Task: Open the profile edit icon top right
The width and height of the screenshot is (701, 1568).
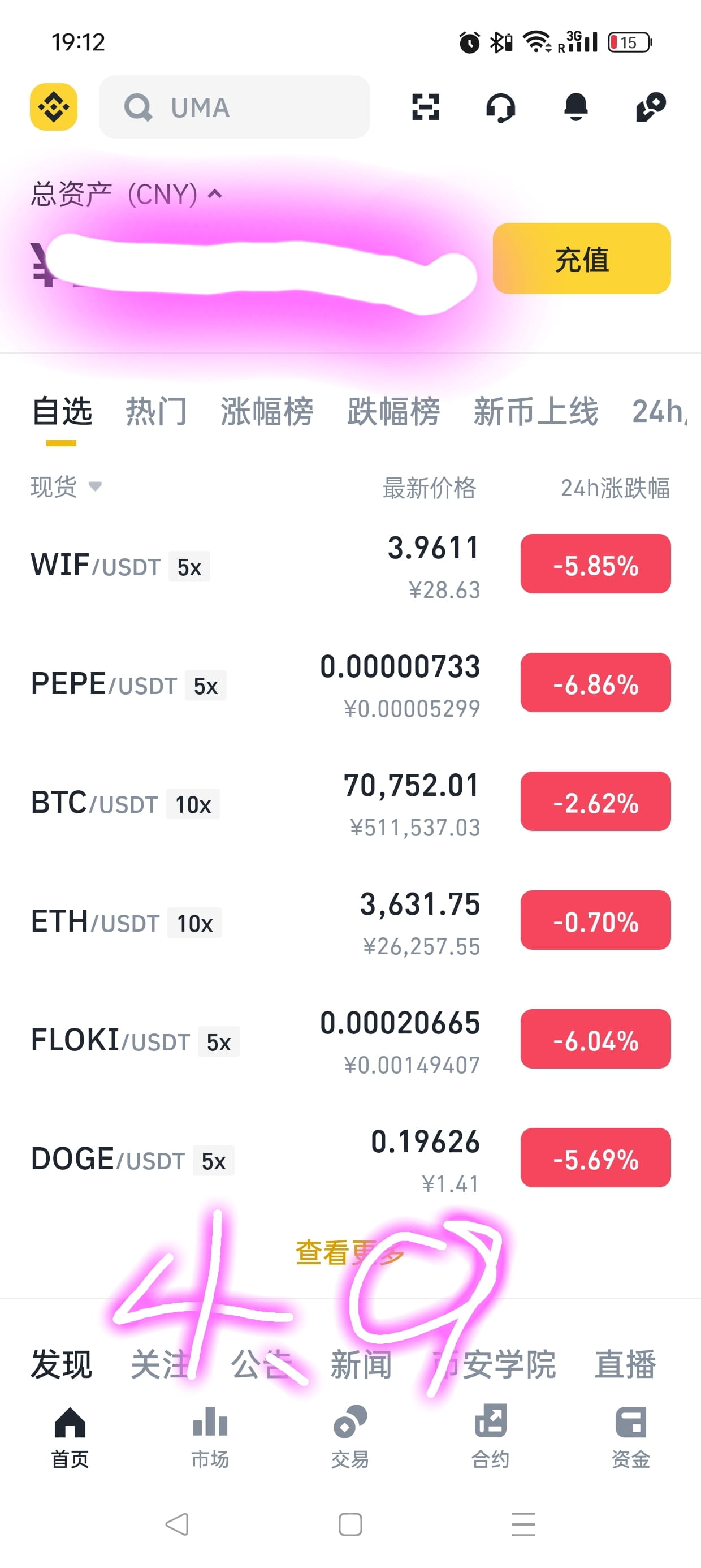Action: [650, 107]
